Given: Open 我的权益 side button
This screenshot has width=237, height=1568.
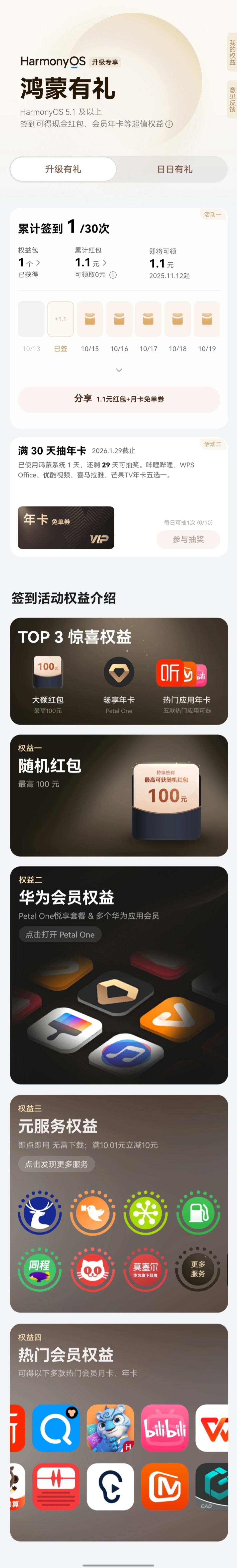Looking at the screenshot, I should click(232, 53).
